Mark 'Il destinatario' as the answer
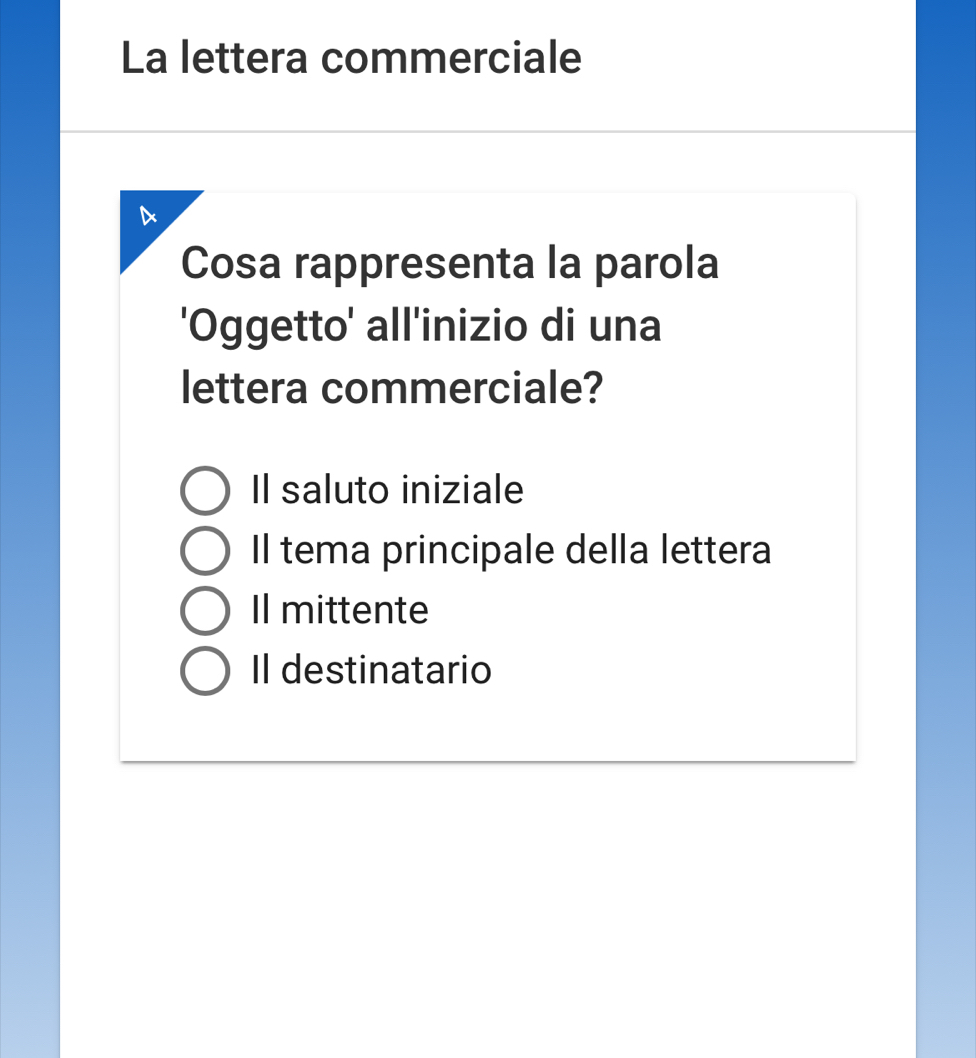This screenshot has height=1058, width=976. point(205,671)
